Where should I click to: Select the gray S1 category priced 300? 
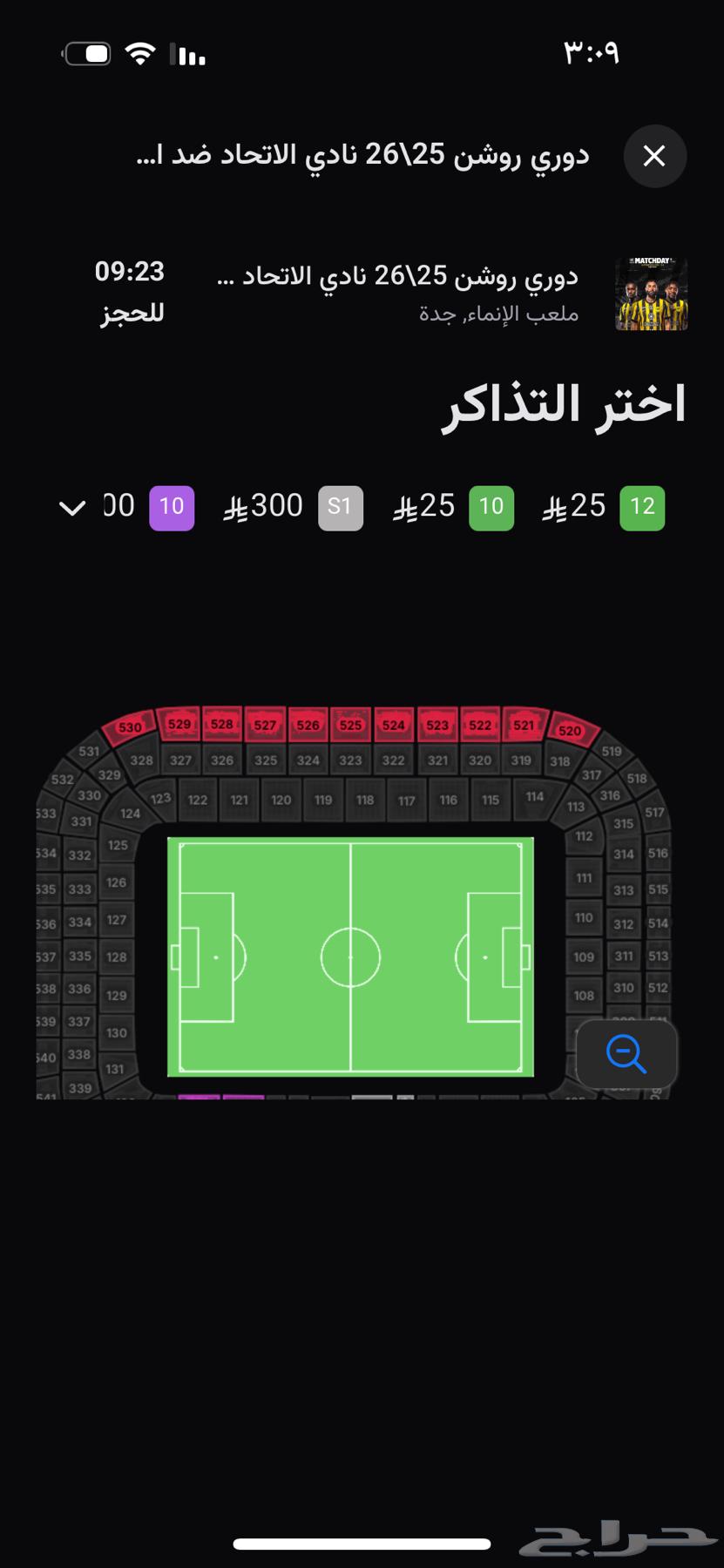(x=340, y=507)
